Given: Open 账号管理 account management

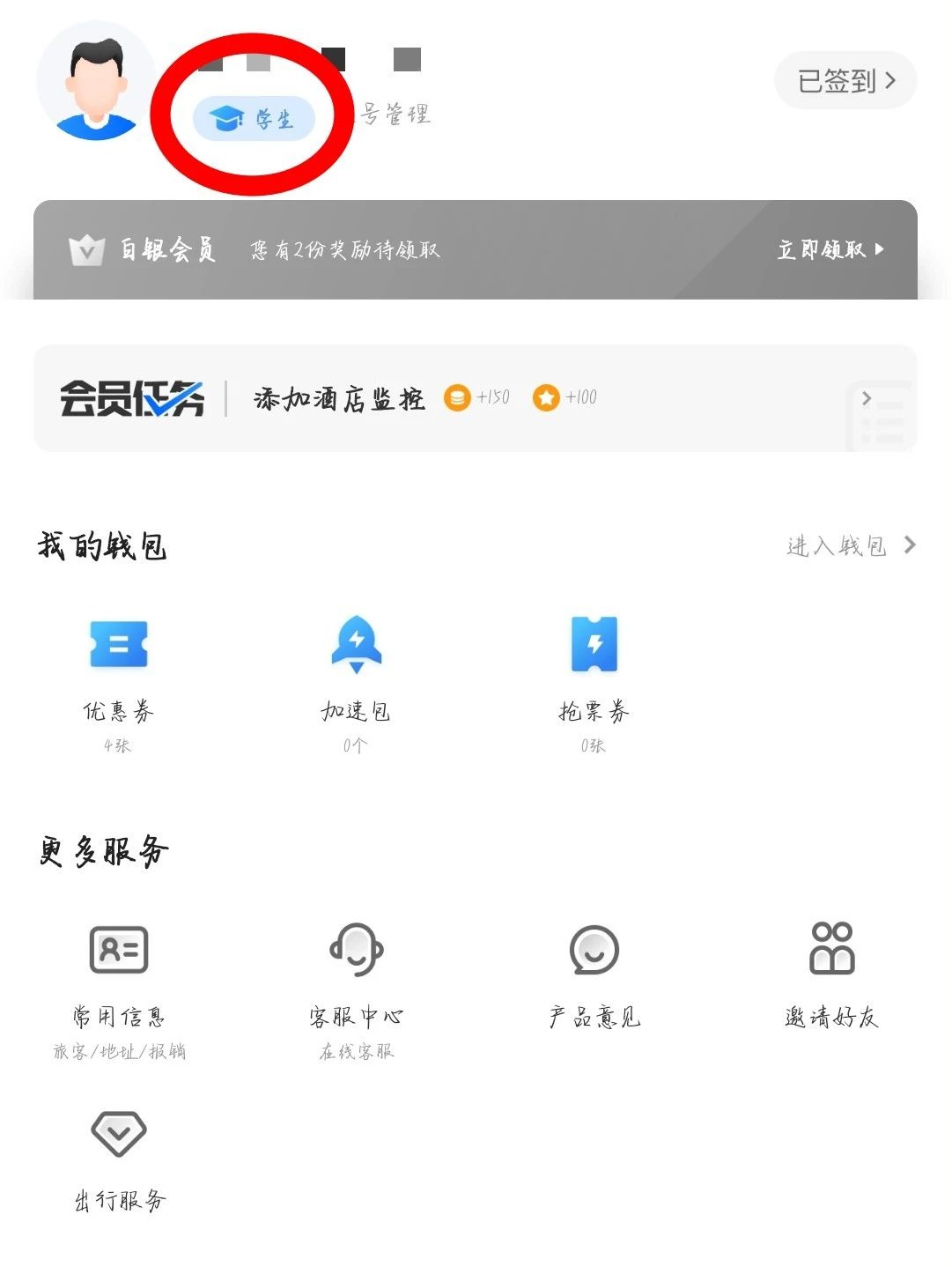Looking at the screenshot, I should coord(395,114).
